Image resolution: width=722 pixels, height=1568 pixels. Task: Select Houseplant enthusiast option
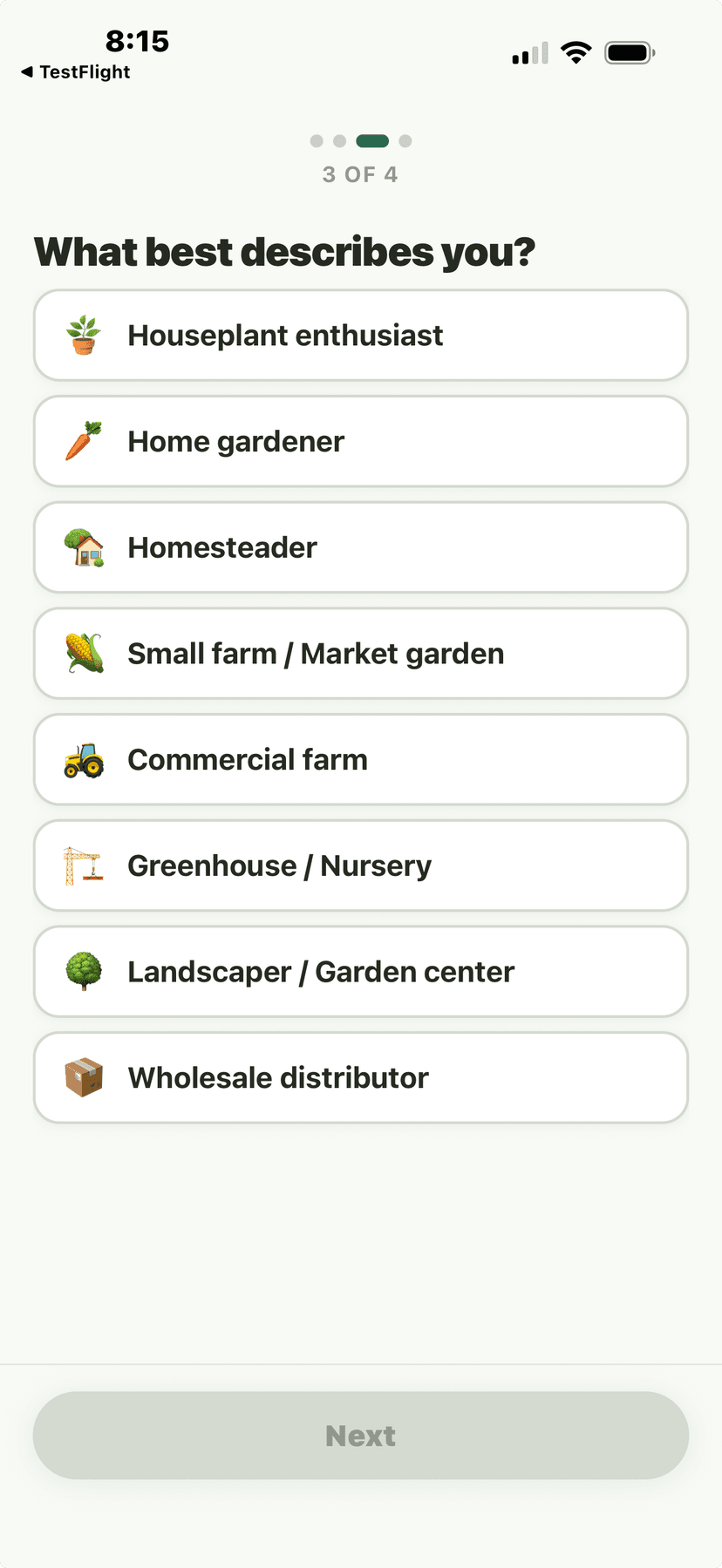361,336
